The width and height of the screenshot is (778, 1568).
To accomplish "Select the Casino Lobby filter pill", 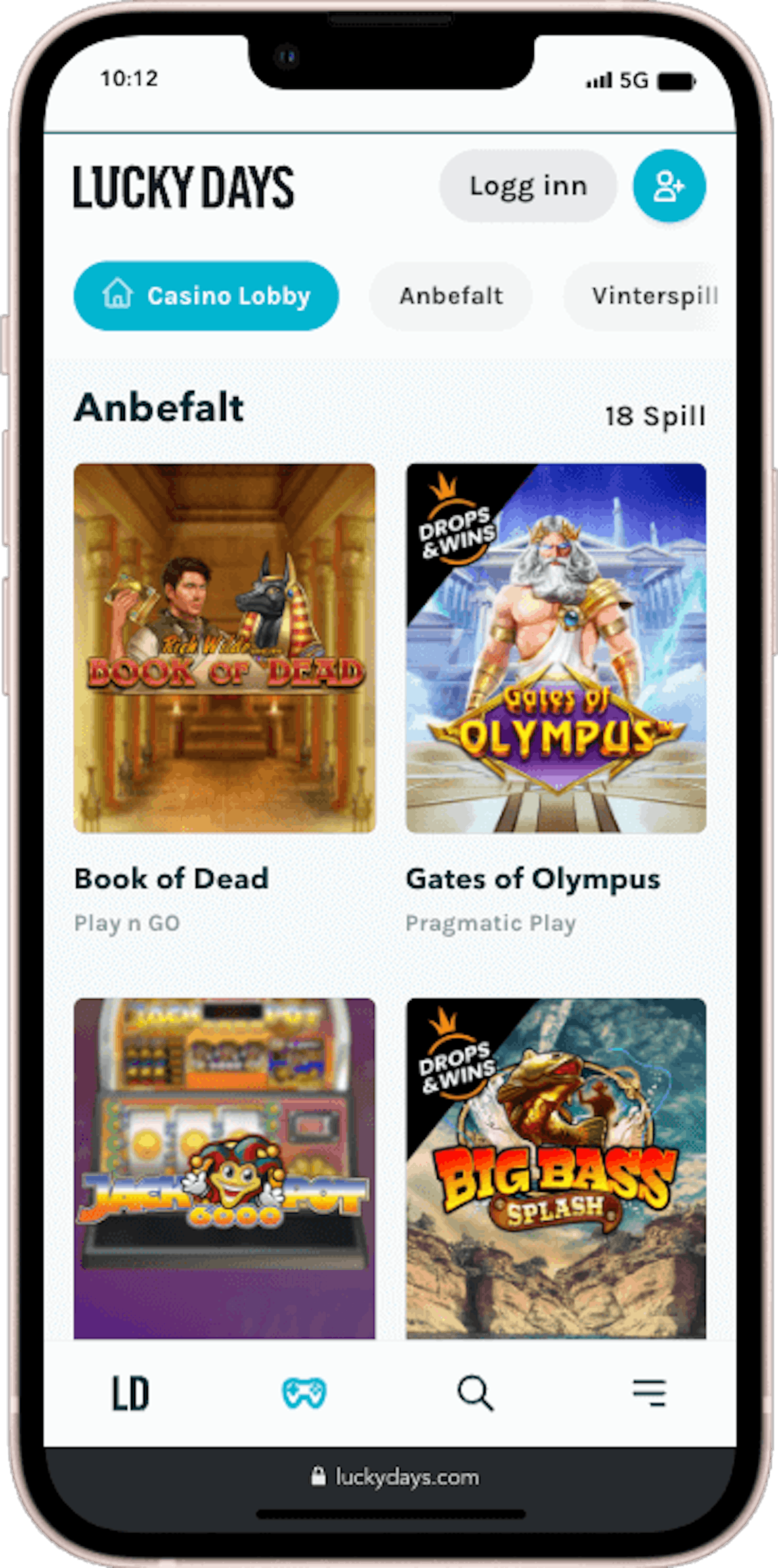I will [x=206, y=296].
